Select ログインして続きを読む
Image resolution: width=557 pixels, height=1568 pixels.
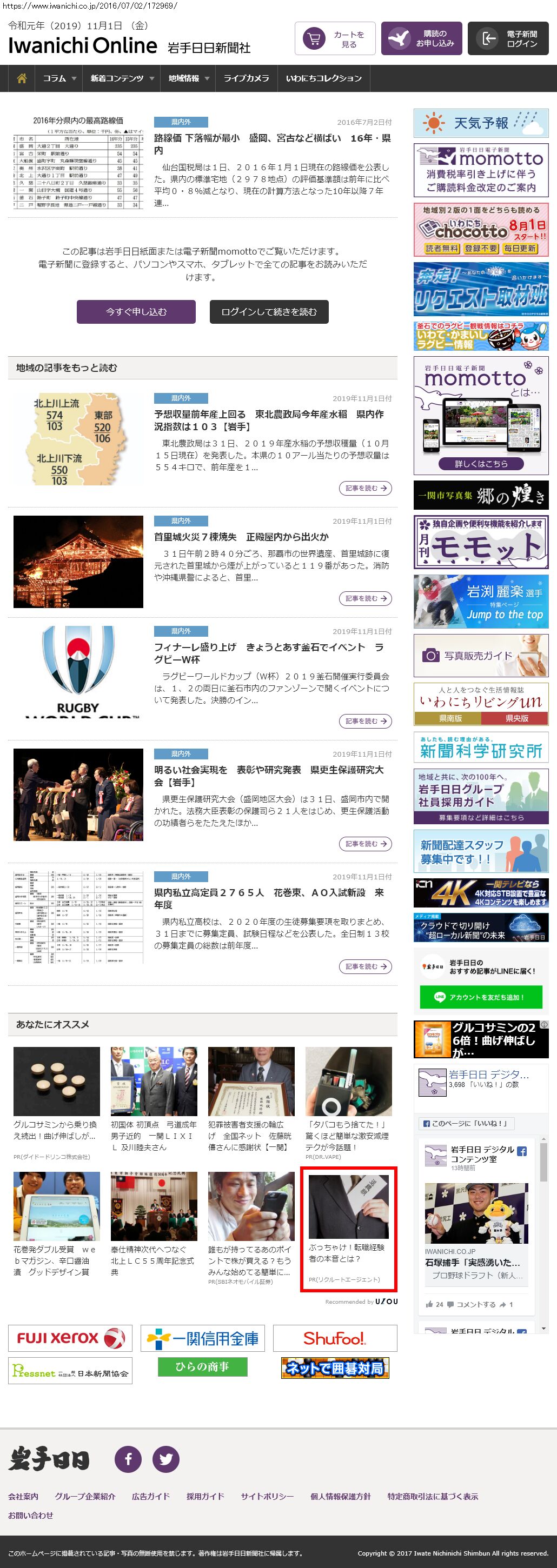click(x=269, y=312)
